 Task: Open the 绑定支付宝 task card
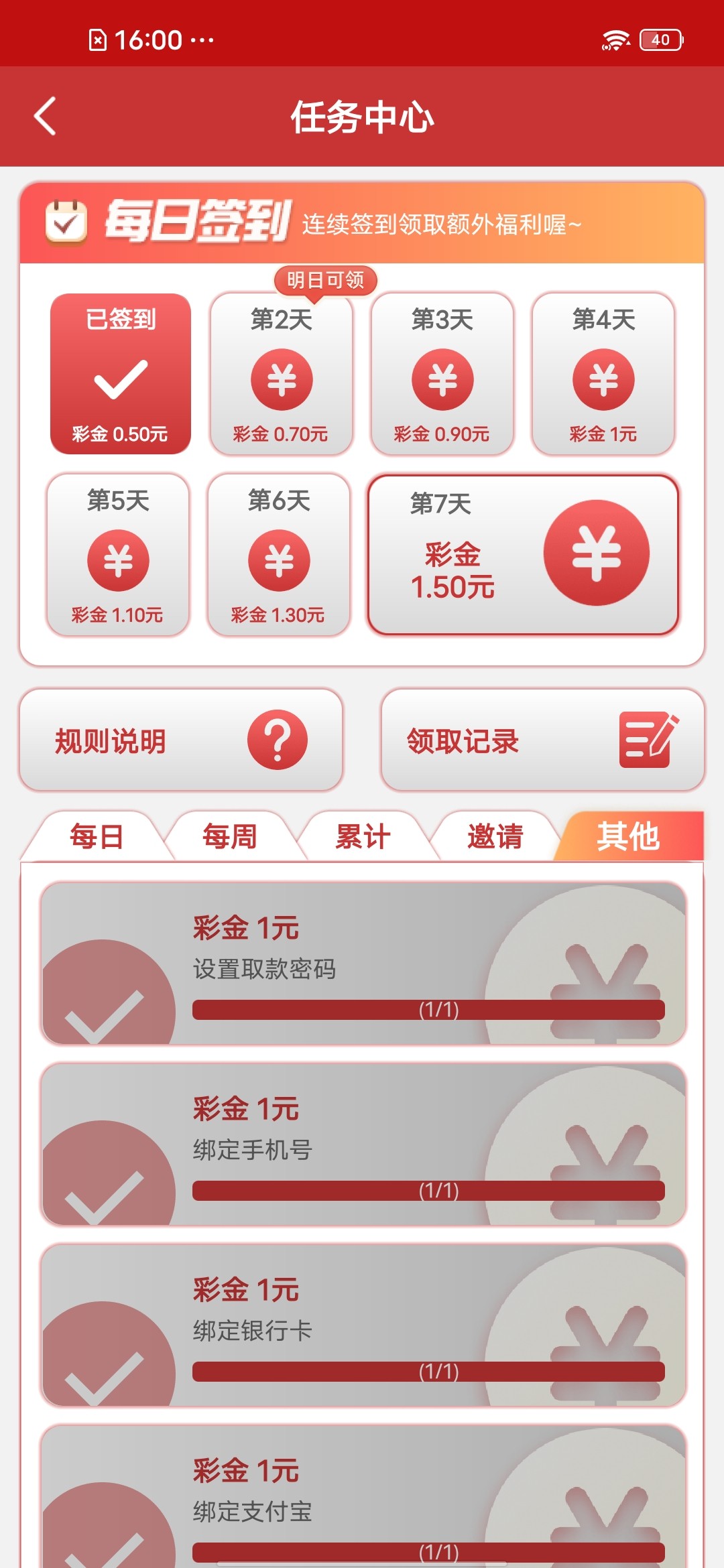coord(363,1501)
